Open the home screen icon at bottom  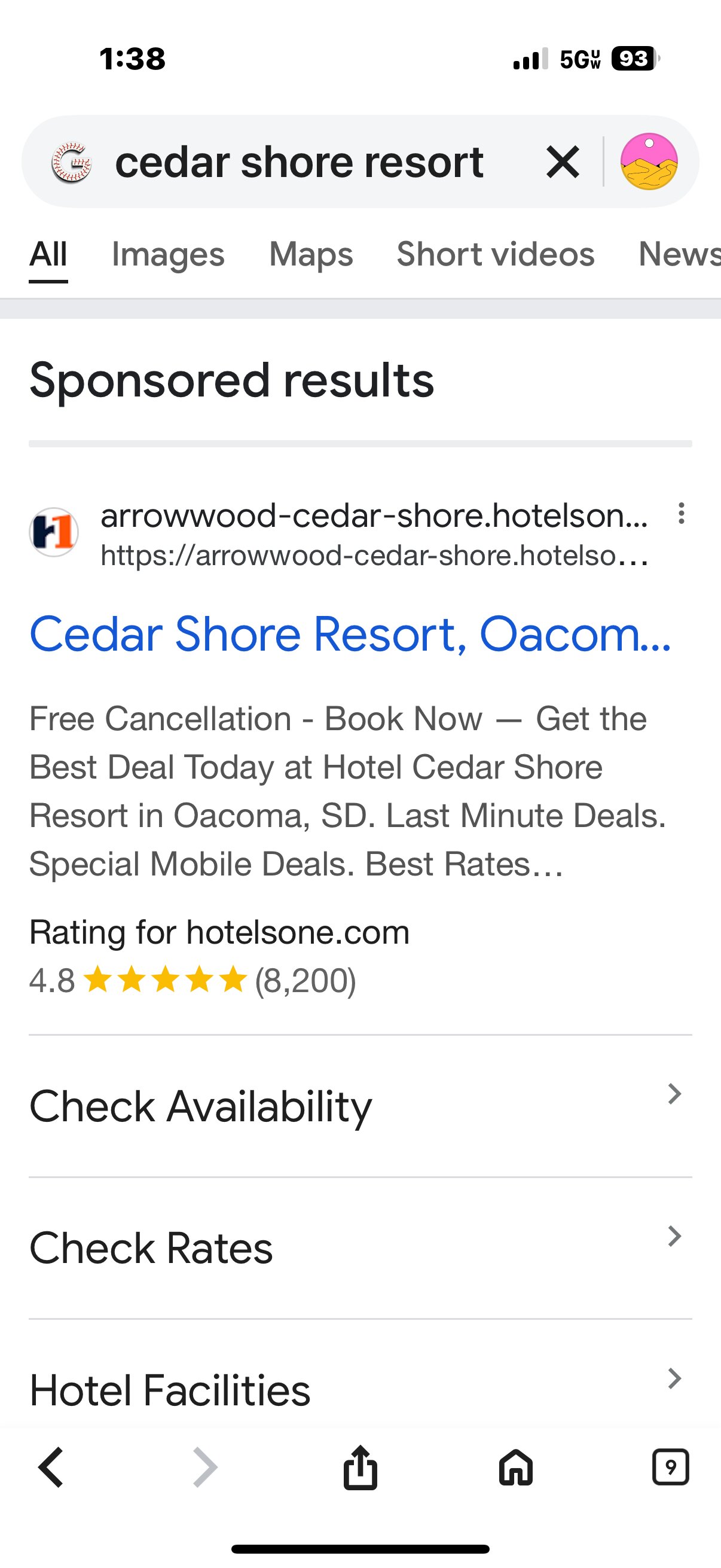515,1469
